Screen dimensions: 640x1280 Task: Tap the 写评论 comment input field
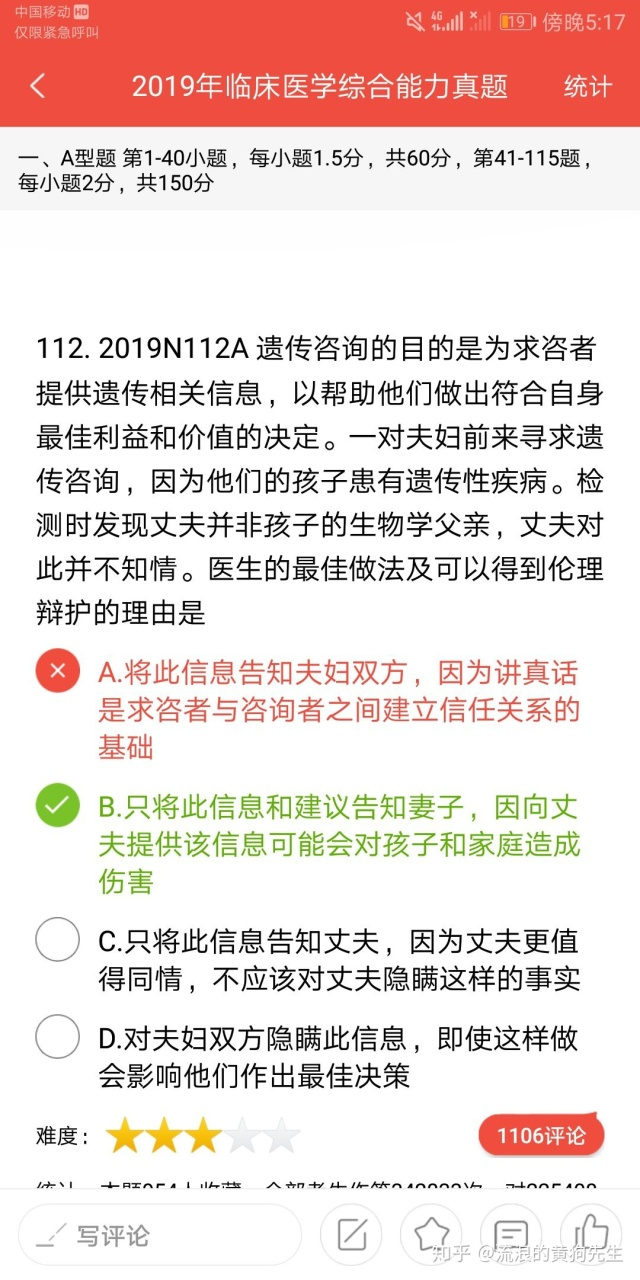(160, 1235)
